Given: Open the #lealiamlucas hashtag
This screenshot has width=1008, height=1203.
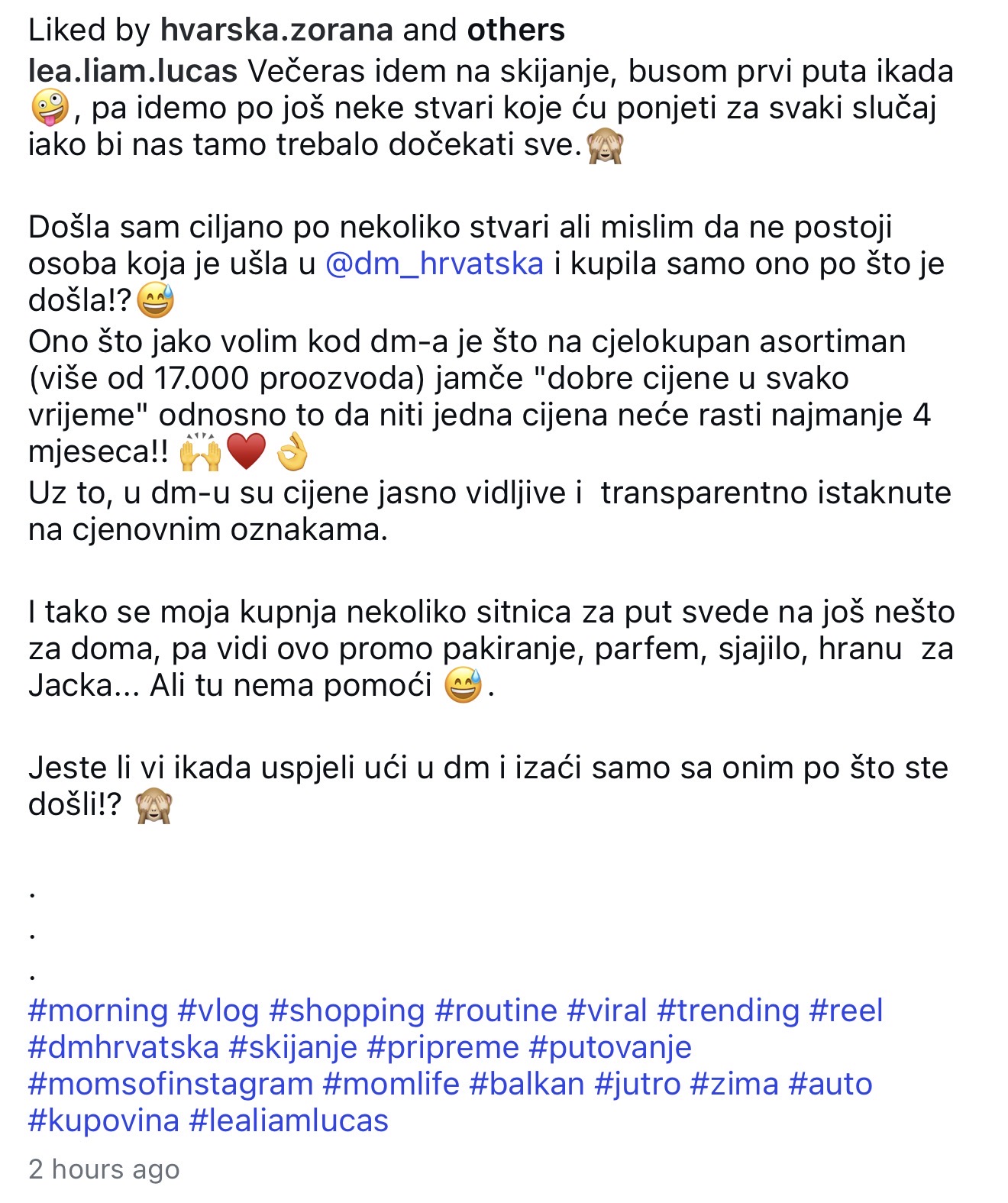Looking at the screenshot, I should pyautogui.click(x=289, y=1120).
